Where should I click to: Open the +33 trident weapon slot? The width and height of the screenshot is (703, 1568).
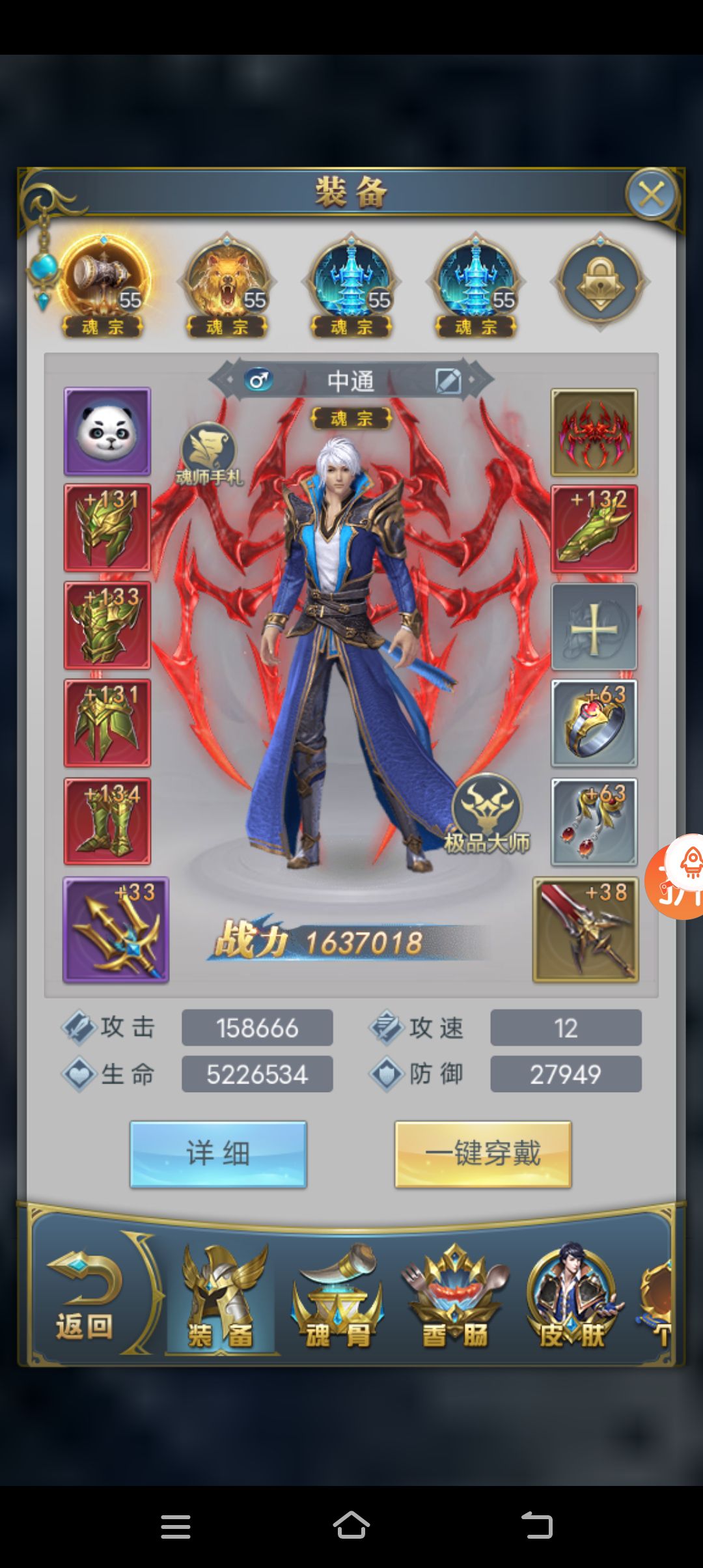(x=116, y=929)
